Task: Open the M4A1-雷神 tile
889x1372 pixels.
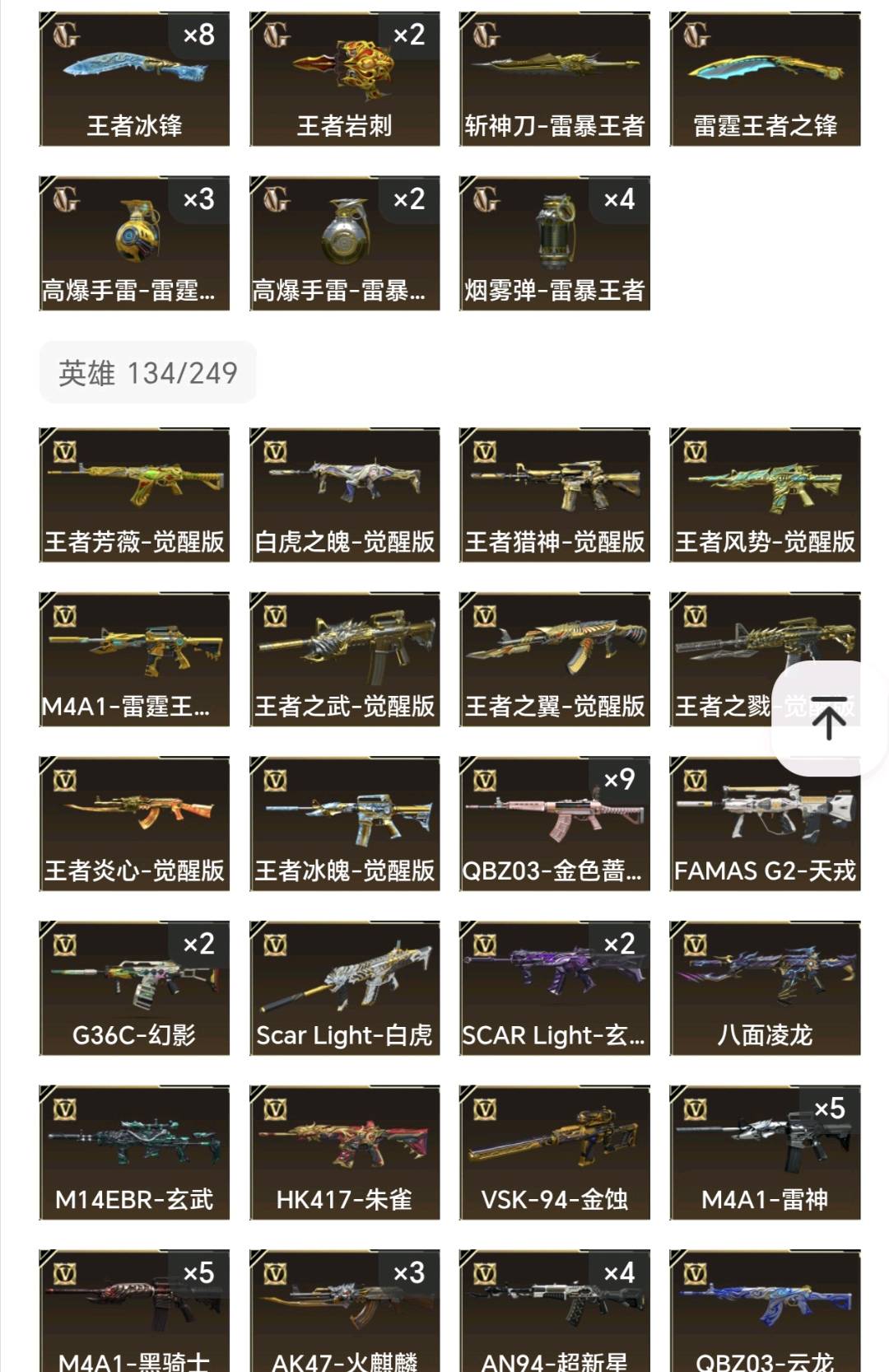Action: coord(765,1152)
